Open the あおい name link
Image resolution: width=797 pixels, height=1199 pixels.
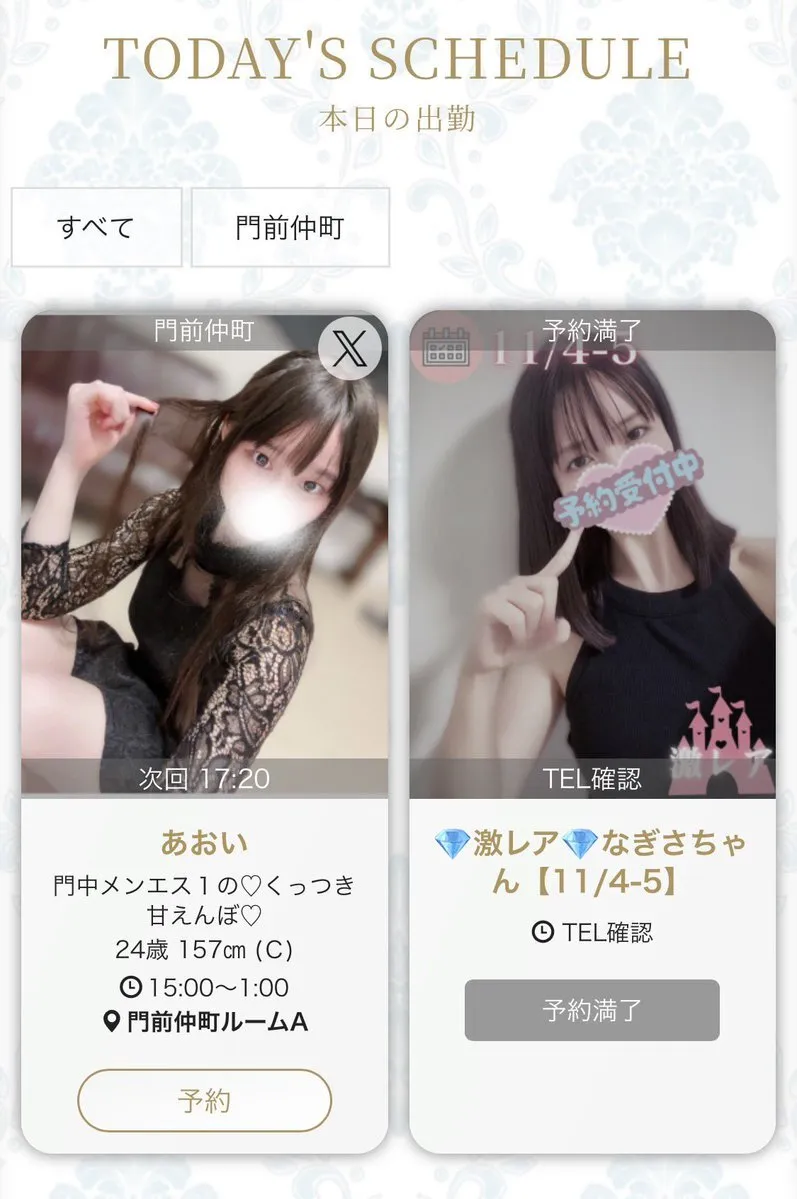[x=204, y=842]
